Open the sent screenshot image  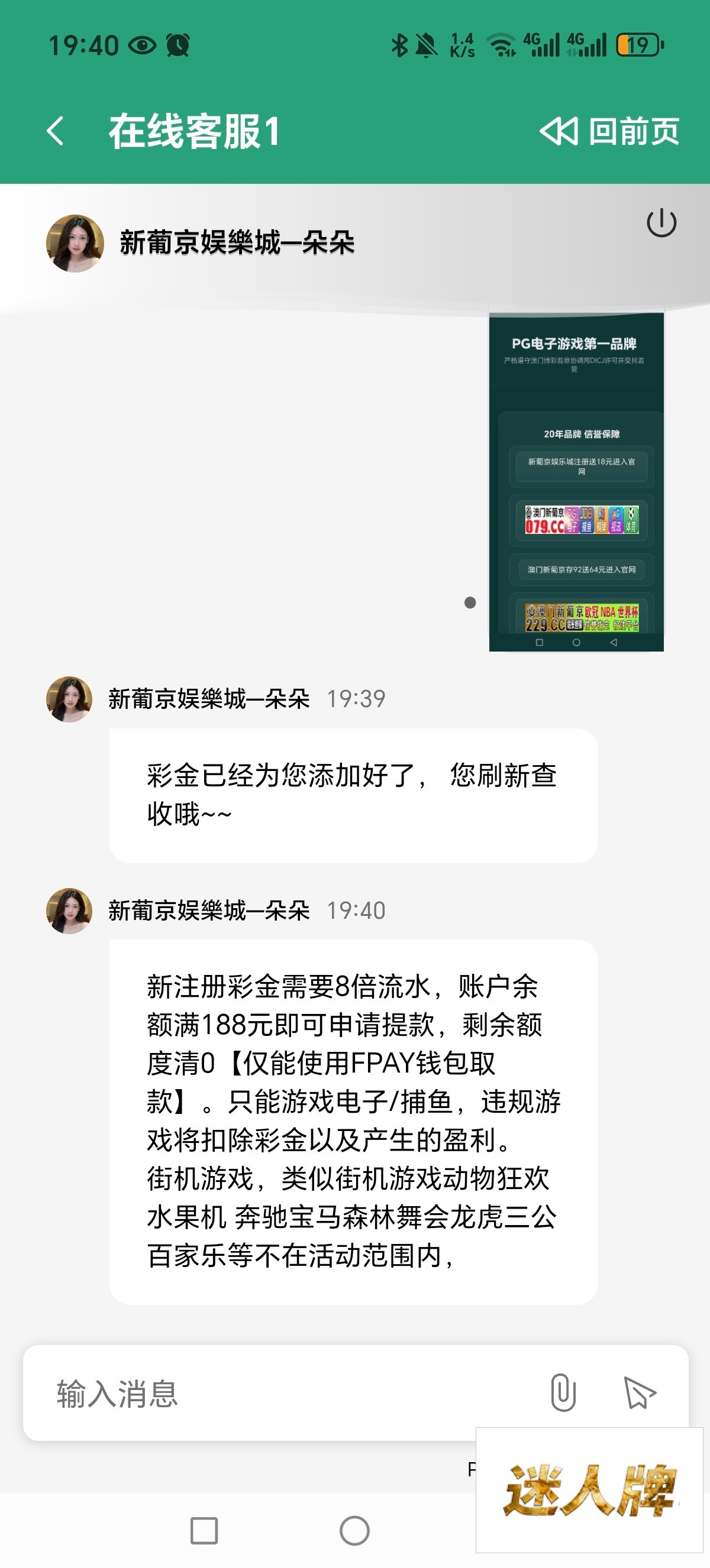click(576, 481)
